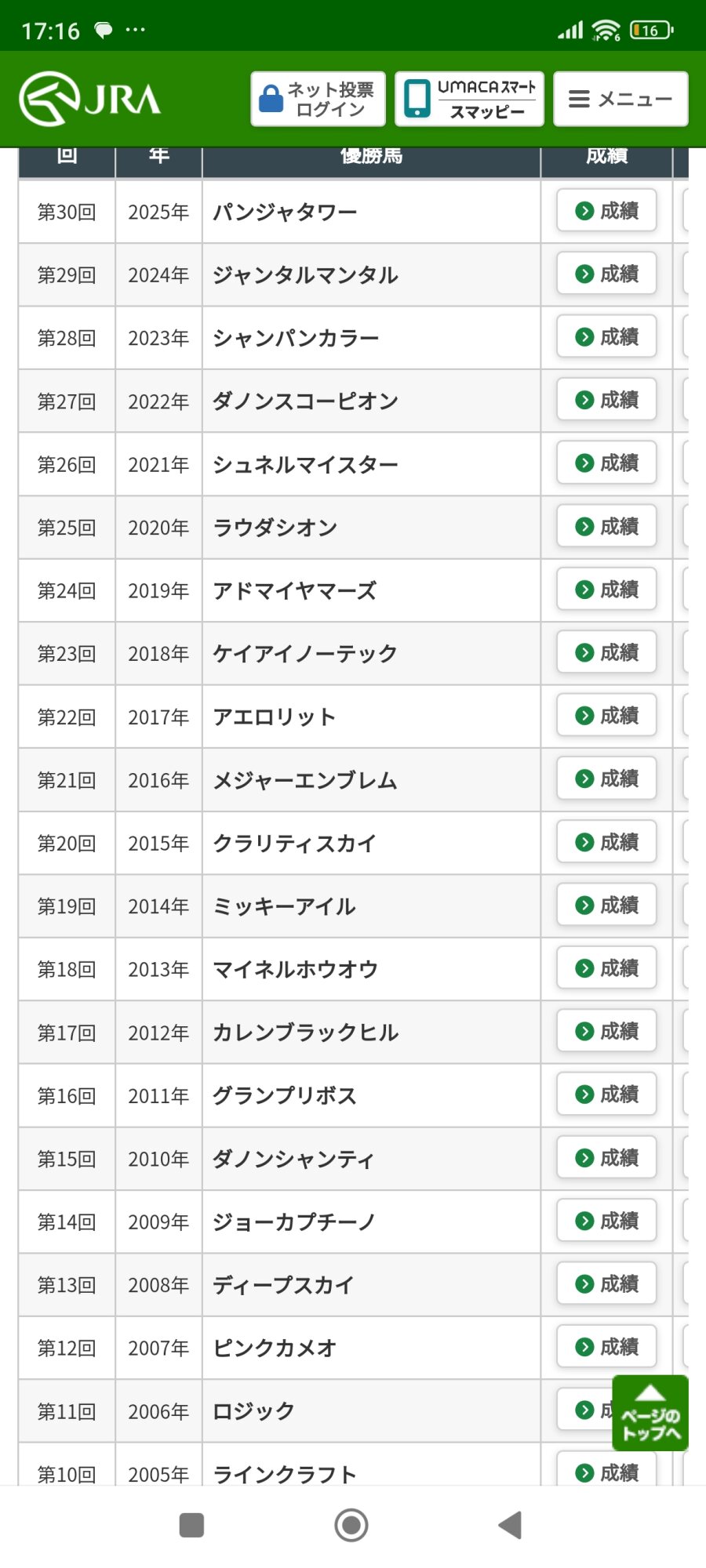Open the ネット投票 ログイン button
This screenshot has width=706, height=1568.
click(x=318, y=99)
